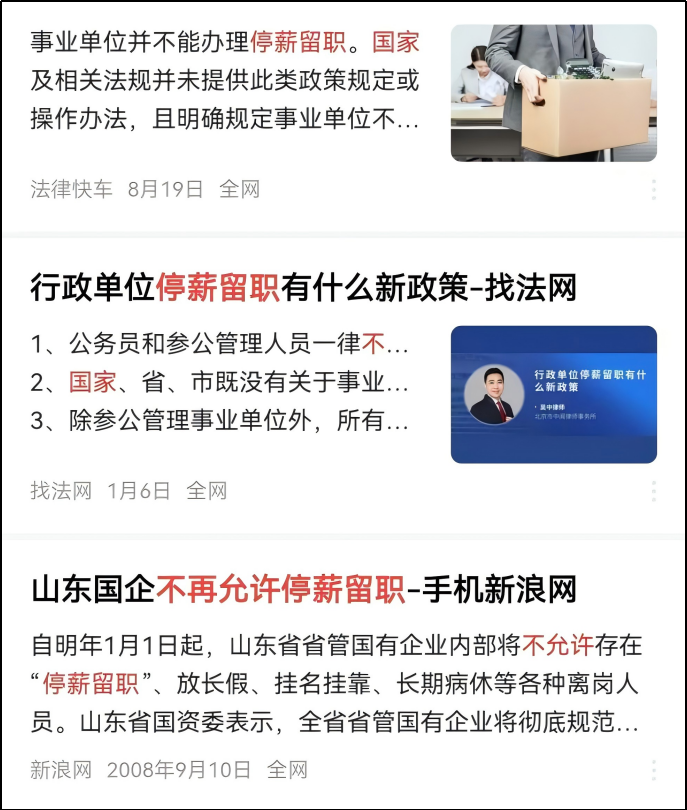Tap the office box thumbnail of the 法律快车 article
Viewport: 687px width, 810px height.
(x=553, y=93)
